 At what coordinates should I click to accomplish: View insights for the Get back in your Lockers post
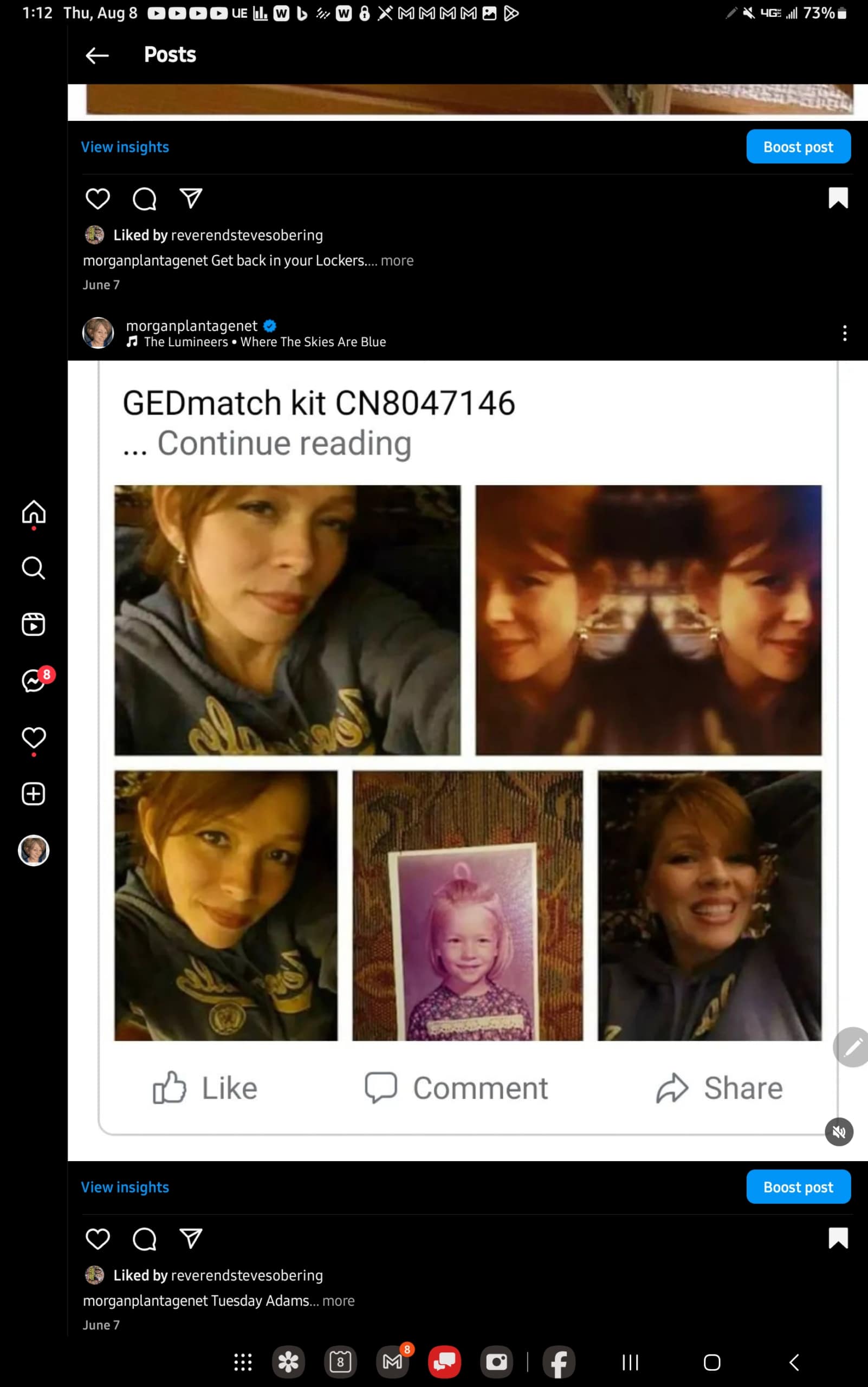pyautogui.click(x=125, y=147)
